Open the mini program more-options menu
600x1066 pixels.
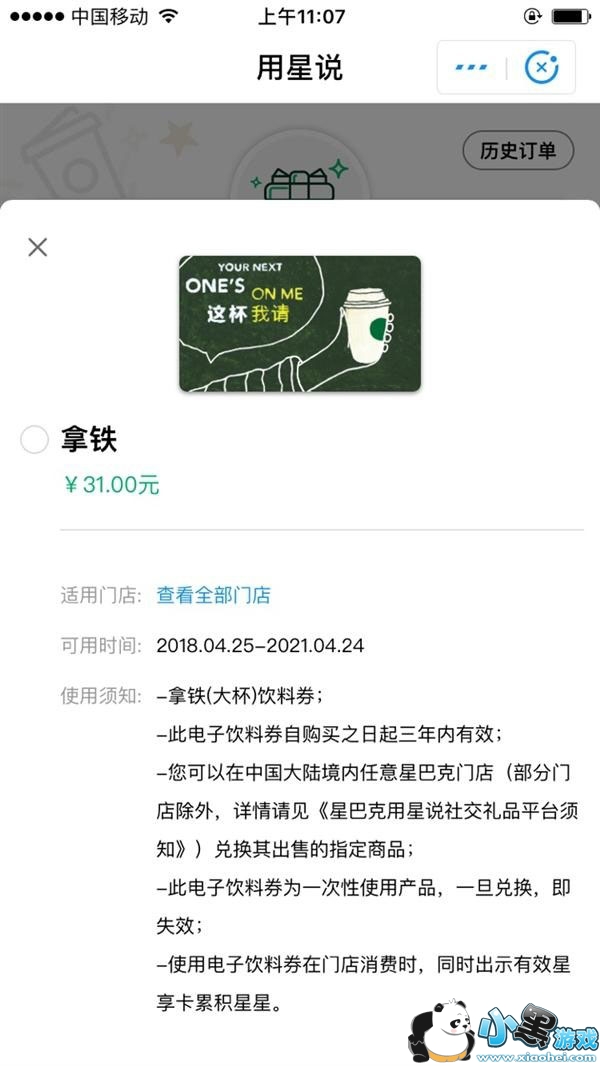coord(470,68)
